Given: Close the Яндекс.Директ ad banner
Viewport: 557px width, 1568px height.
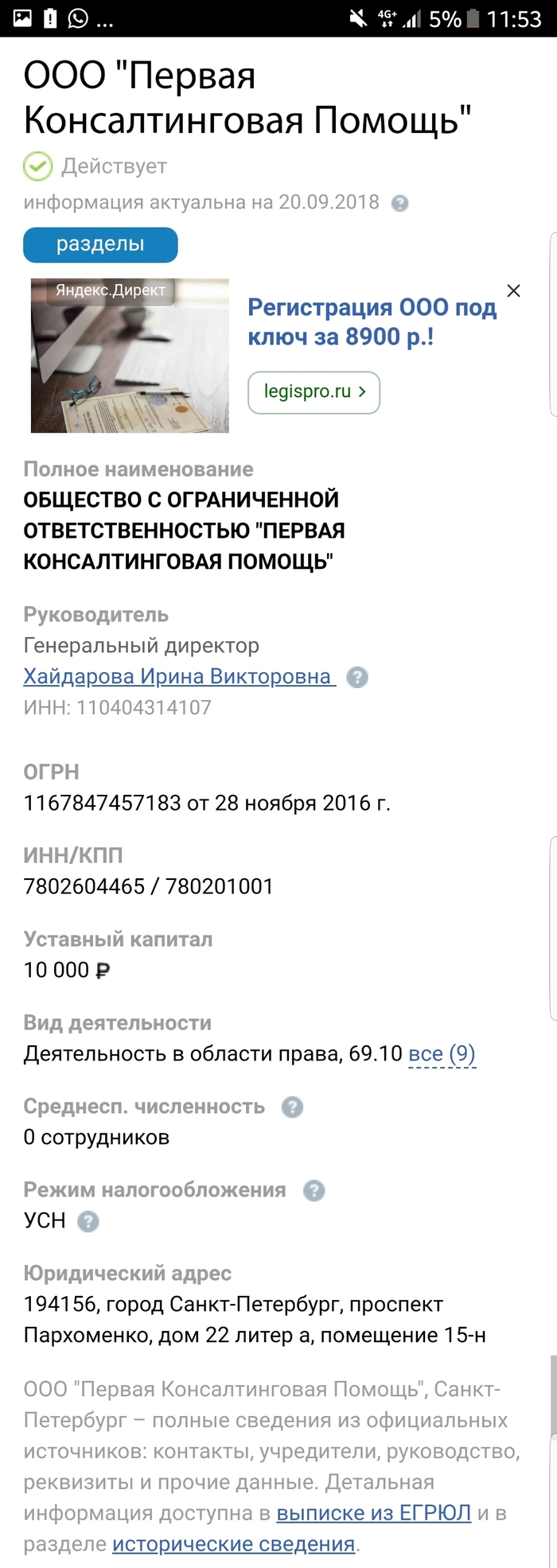Looking at the screenshot, I should [514, 291].
